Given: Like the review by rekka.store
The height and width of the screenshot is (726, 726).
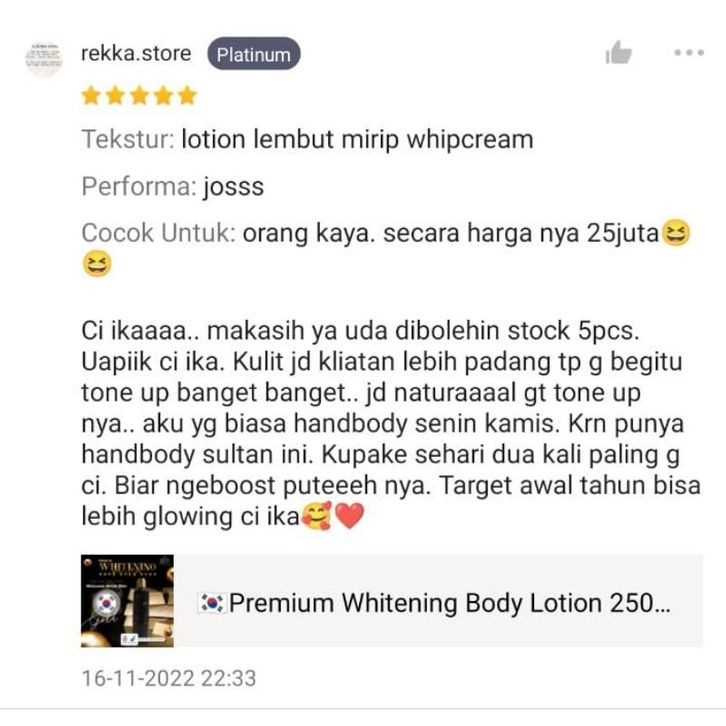Looking at the screenshot, I should (x=619, y=54).
